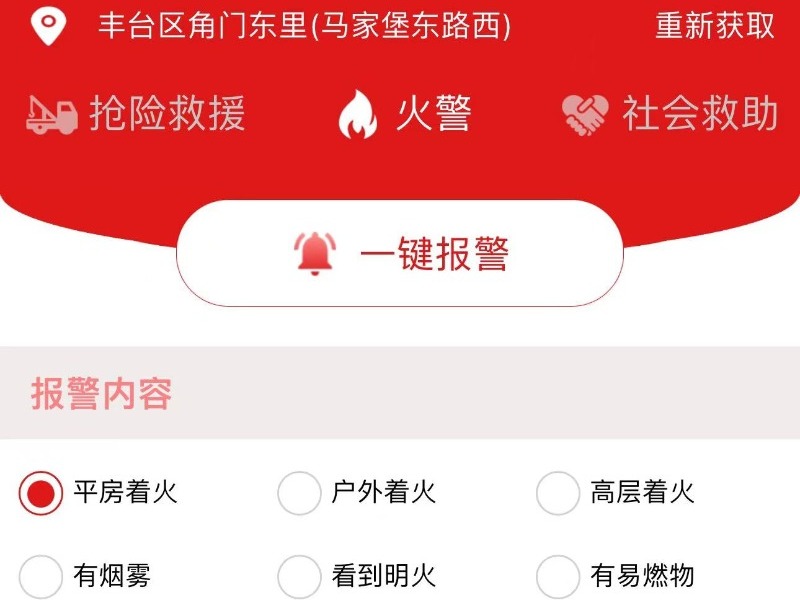Select the 有易燃物 option
Screen dimensions: 800x600
(558, 577)
